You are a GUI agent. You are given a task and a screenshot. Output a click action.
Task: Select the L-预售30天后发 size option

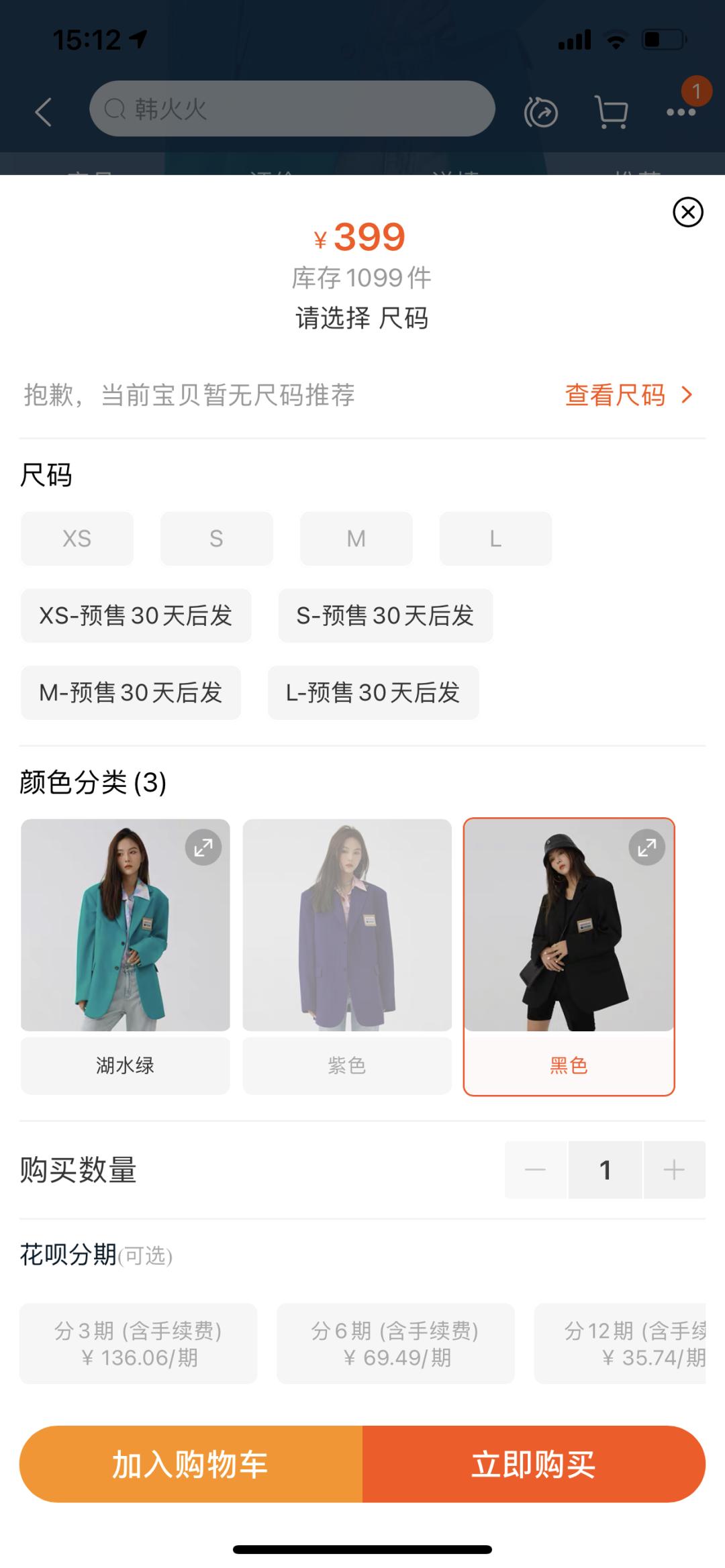click(373, 693)
